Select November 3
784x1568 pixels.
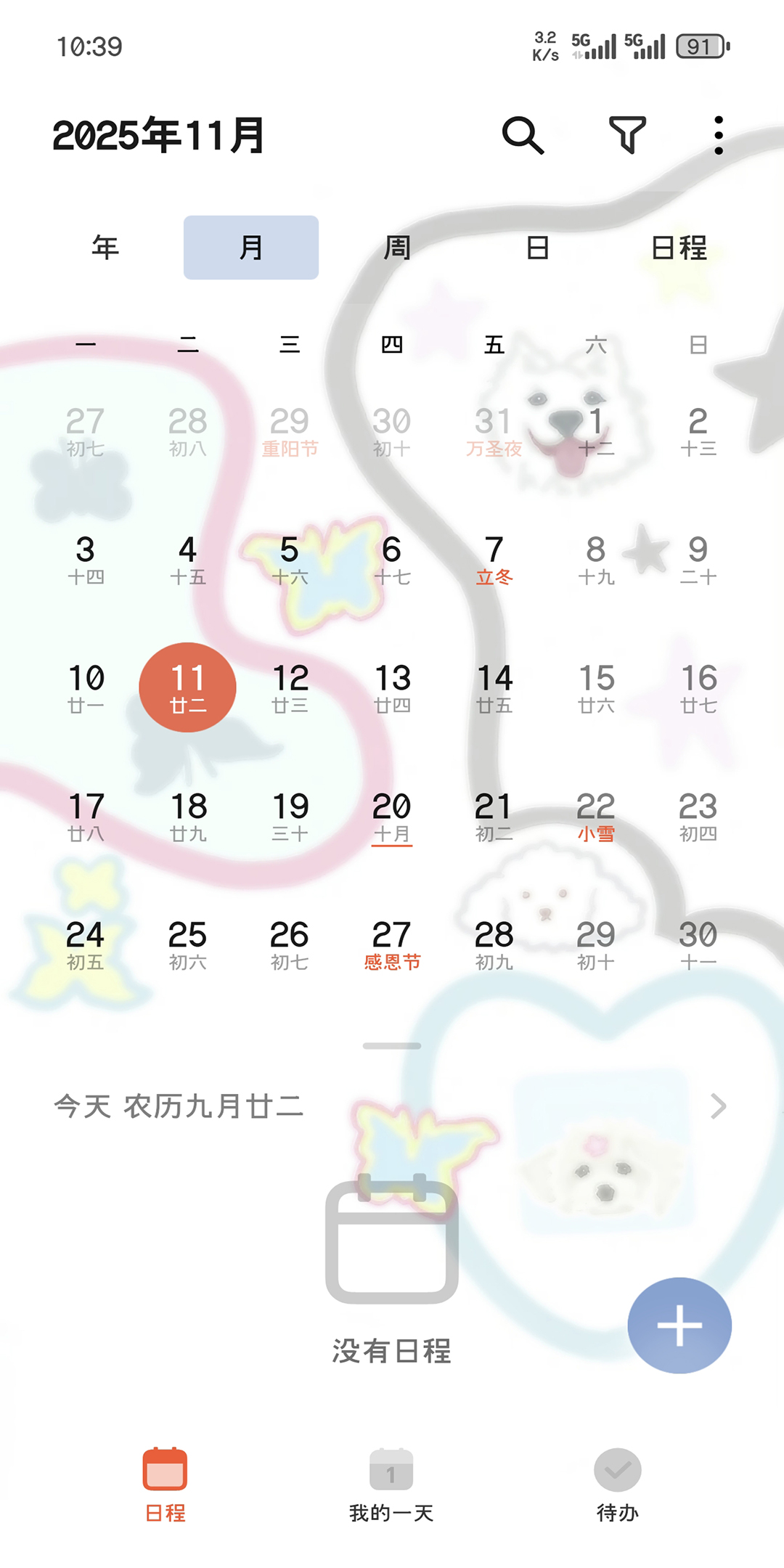click(86, 560)
